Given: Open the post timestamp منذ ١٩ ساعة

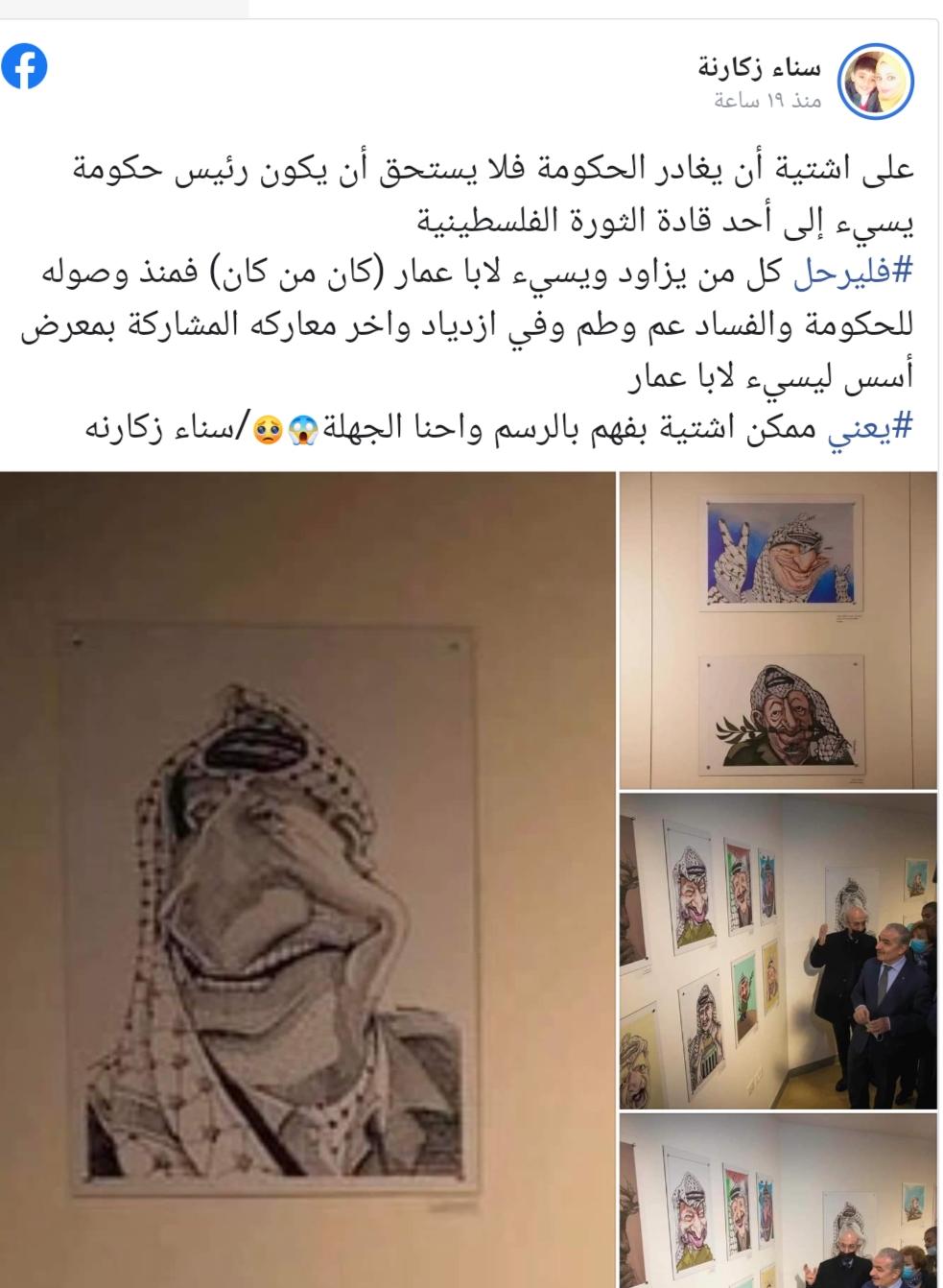Looking at the screenshot, I should tap(769, 100).
